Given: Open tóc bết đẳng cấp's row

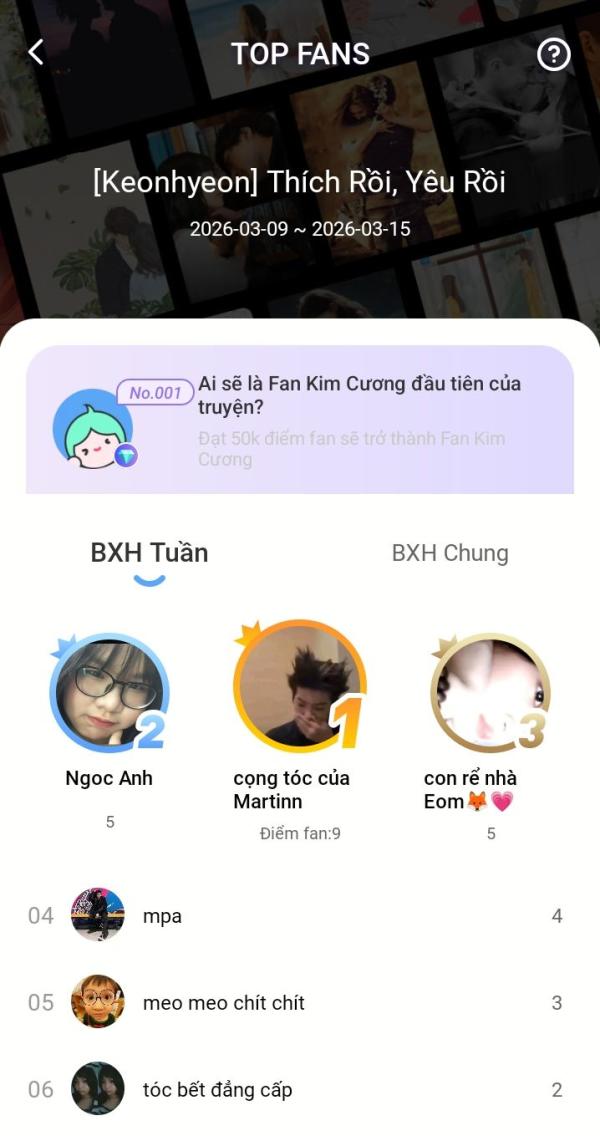Looking at the screenshot, I should pos(300,1089).
